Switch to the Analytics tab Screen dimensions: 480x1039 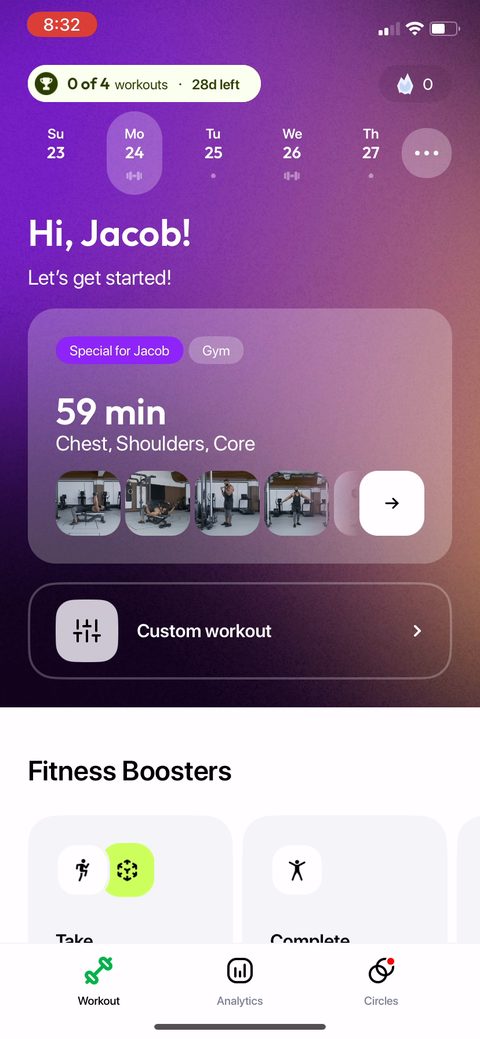click(x=240, y=982)
